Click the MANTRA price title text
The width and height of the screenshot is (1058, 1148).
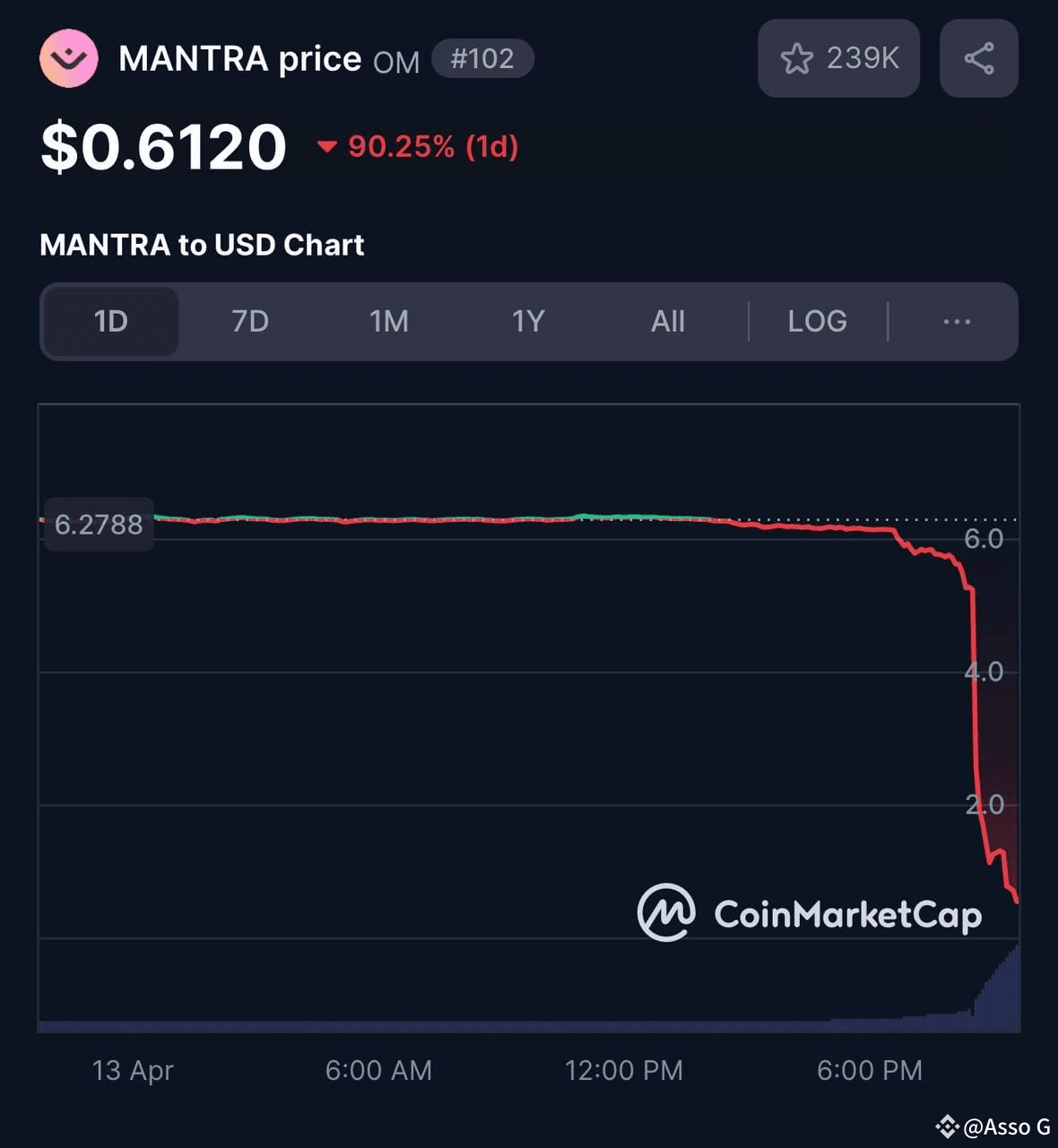[x=240, y=58]
